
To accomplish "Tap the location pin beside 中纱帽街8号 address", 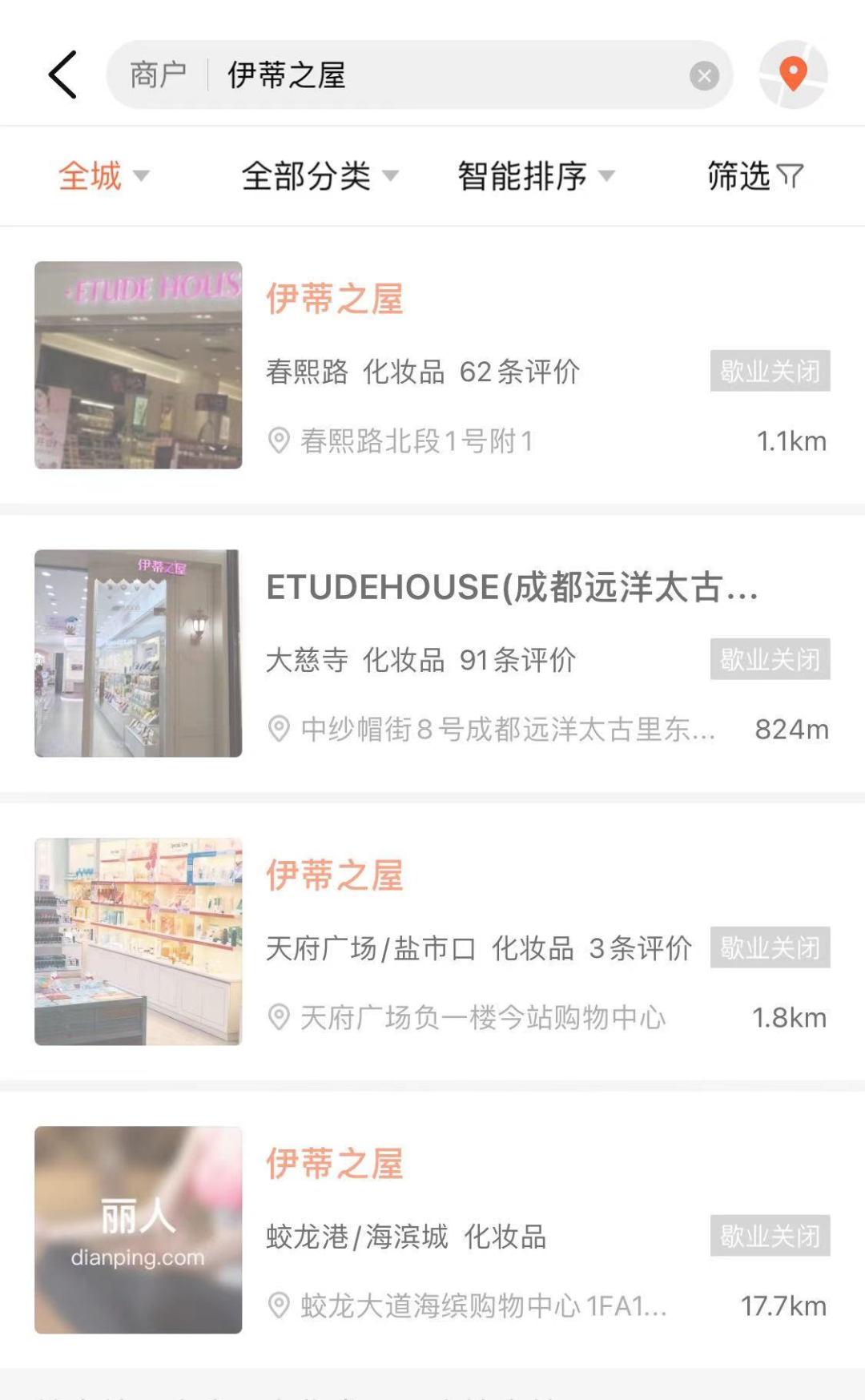I will 280,729.
